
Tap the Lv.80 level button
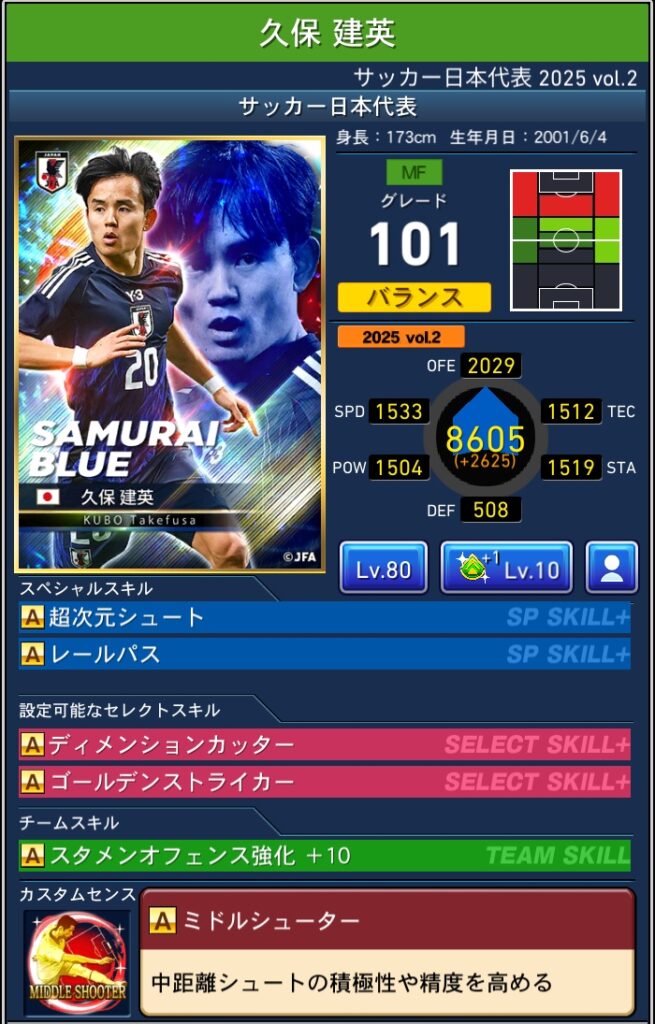tap(383, 569)
